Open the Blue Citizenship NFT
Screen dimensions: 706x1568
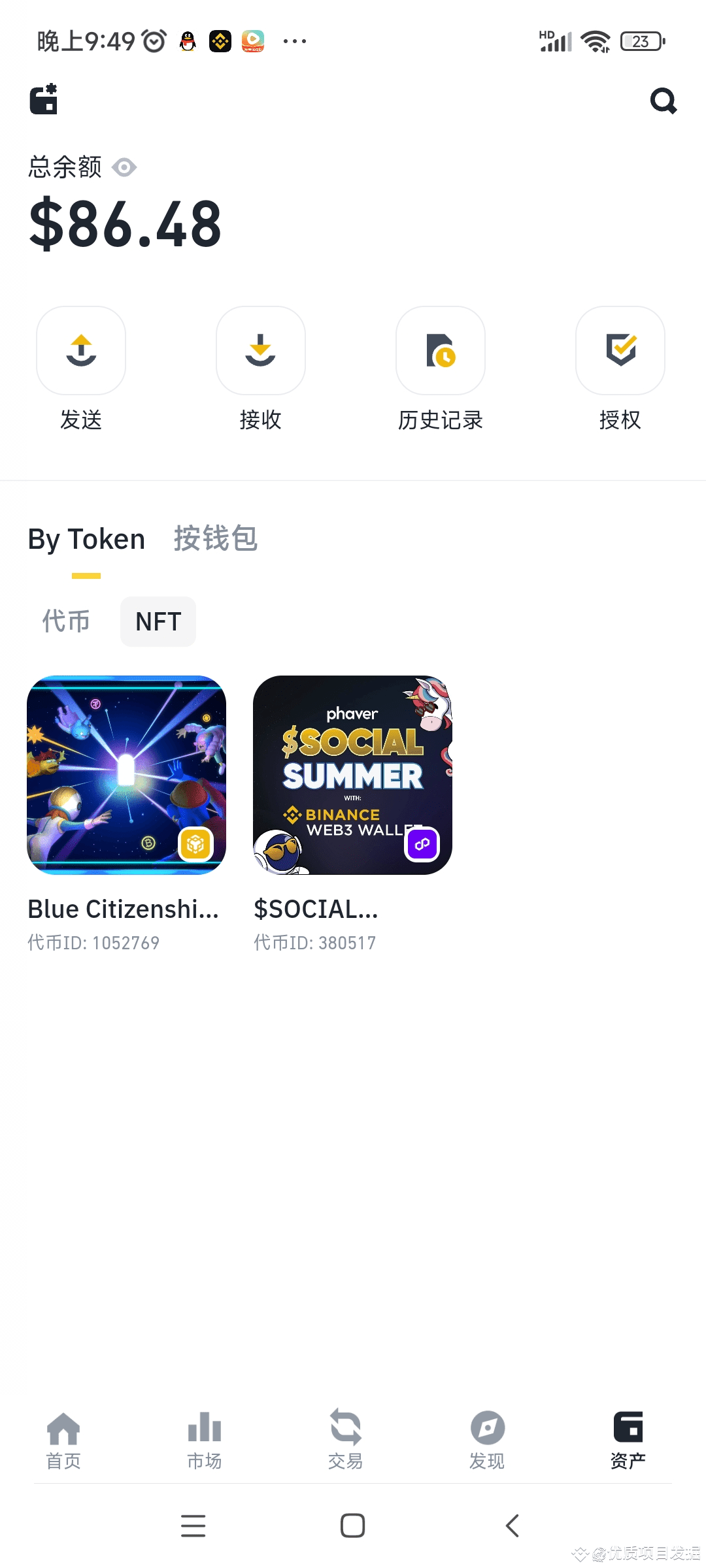tap(127, 775)
